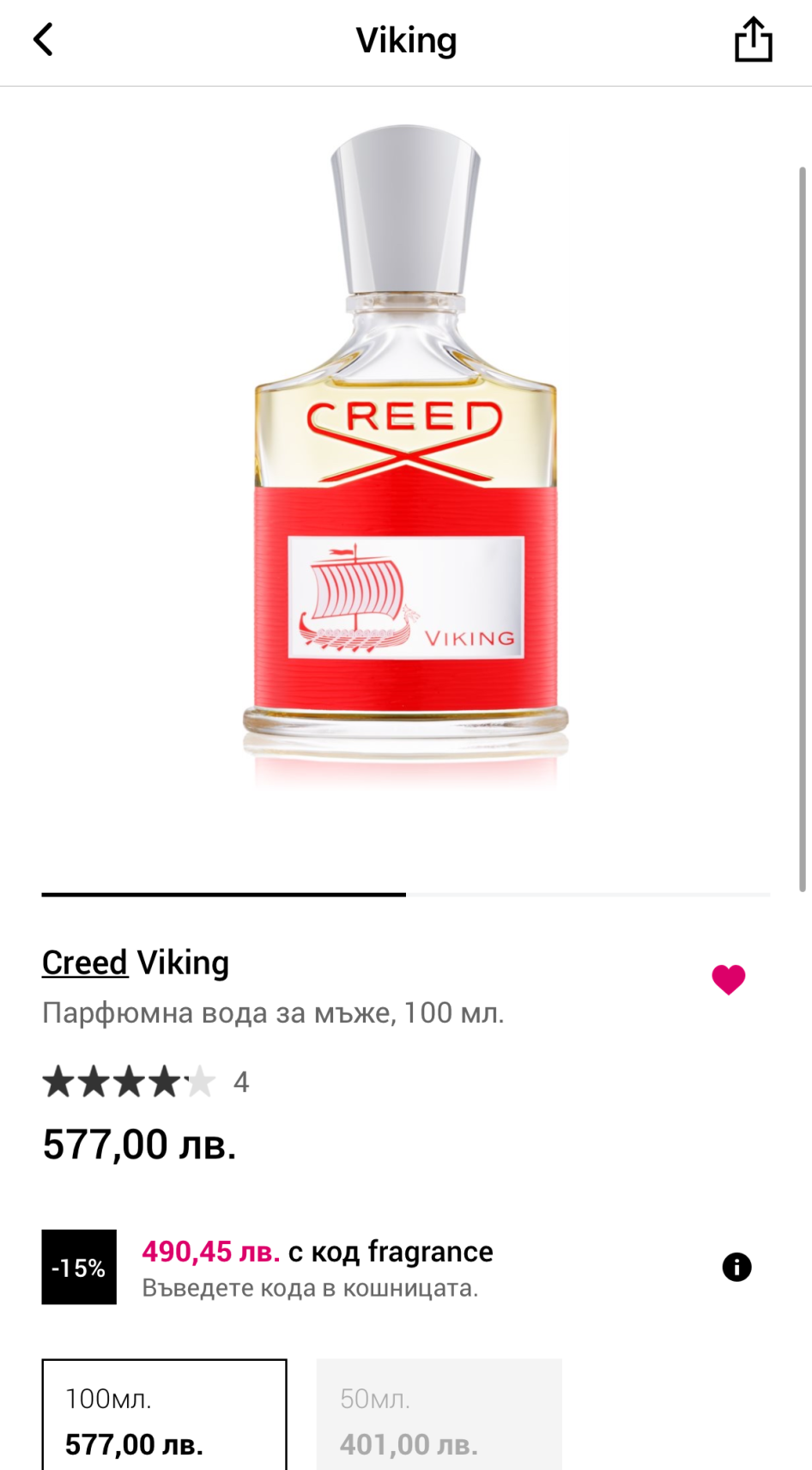812x1470 pixels.
Task: Go back from the Viking page
Action: pyautogui.click(x=43, y=39)
